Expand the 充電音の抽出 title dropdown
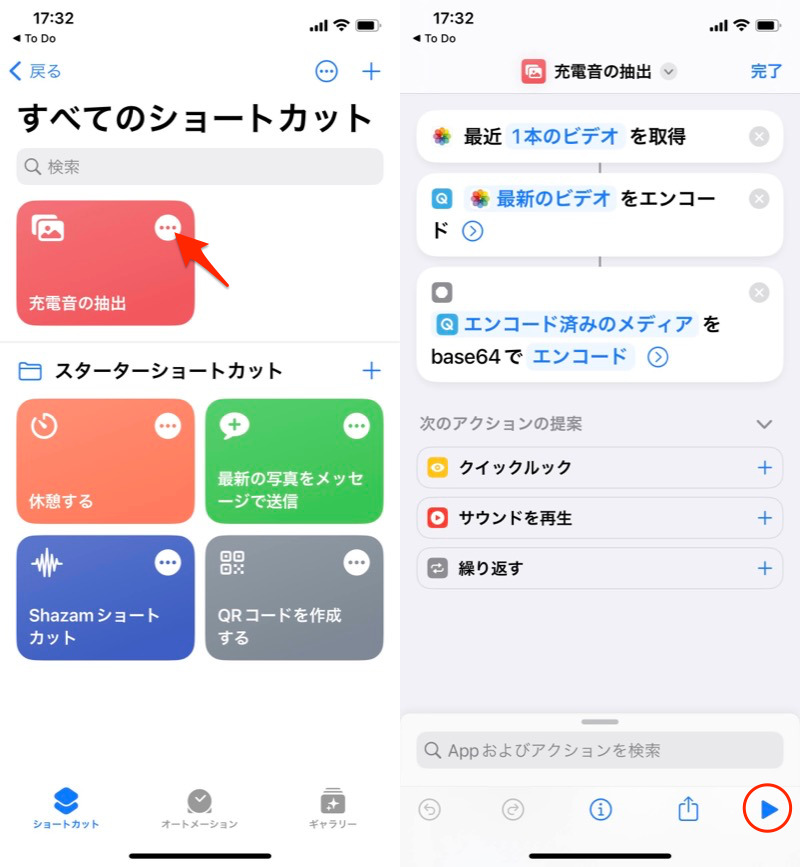This screenshot has width=800, height=867. click(669, 72)
